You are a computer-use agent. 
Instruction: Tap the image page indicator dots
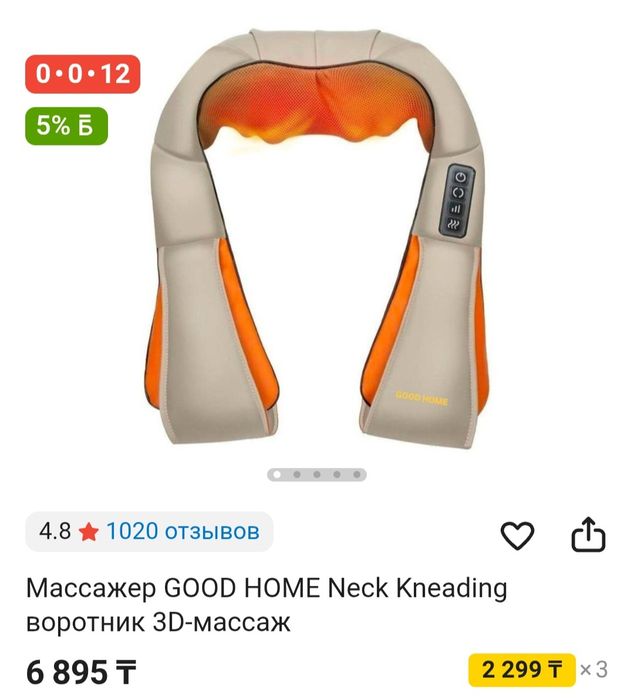point(317,474)
